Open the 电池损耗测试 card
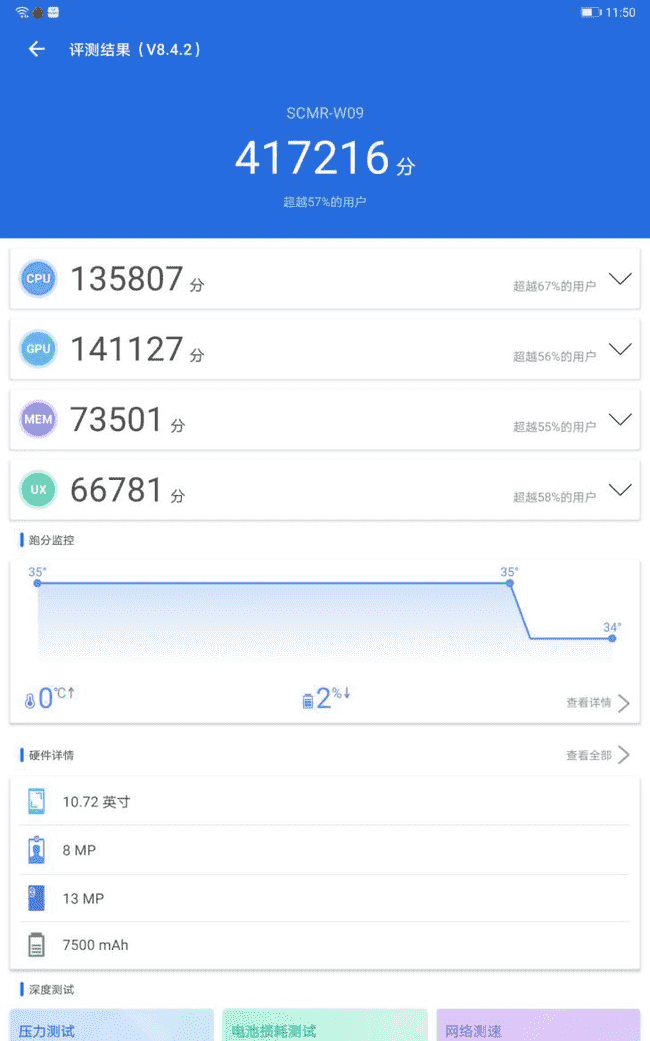Viewport: 650px width, 1041px height. click(324, 1026)
